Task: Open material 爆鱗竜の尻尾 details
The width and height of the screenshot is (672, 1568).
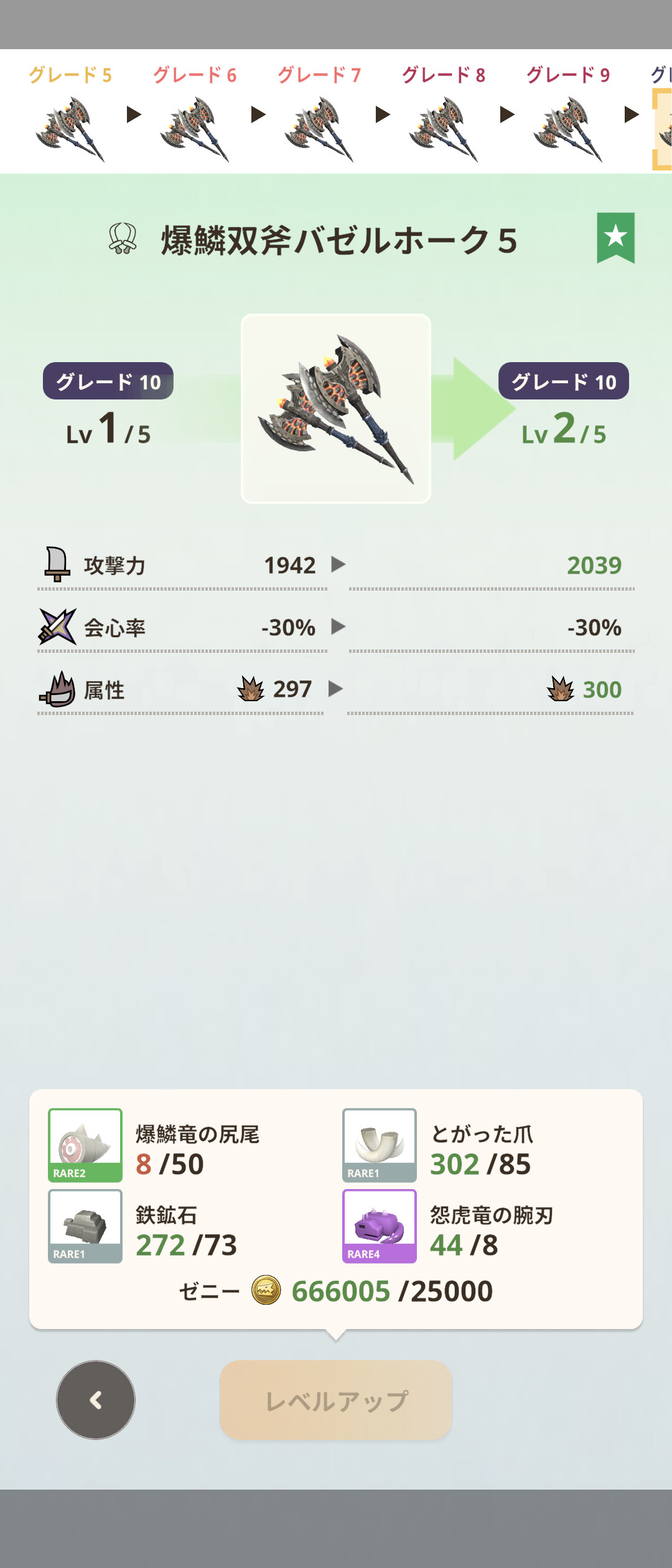Action: click(x=85, y=1145)
